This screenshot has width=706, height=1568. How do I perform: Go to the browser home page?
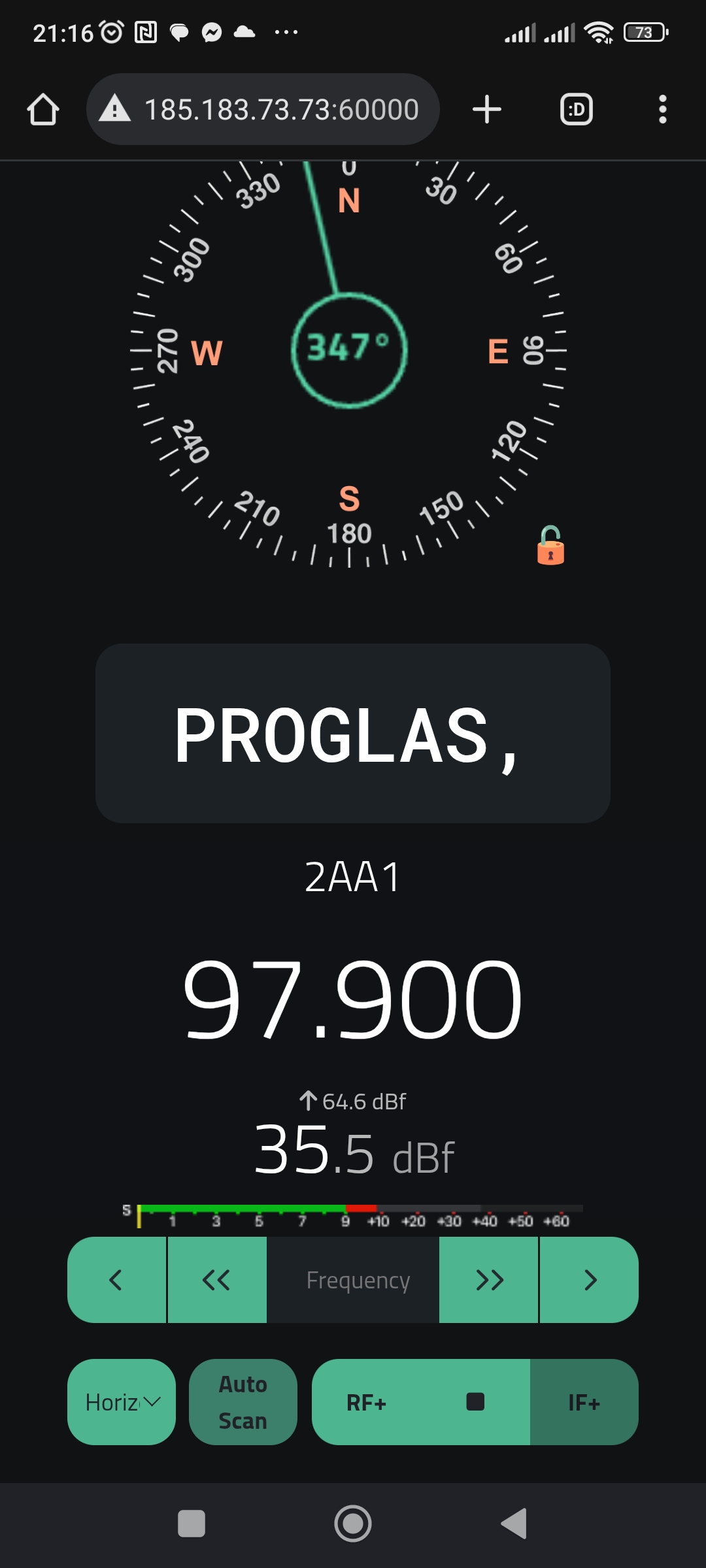tap(43, 109)
